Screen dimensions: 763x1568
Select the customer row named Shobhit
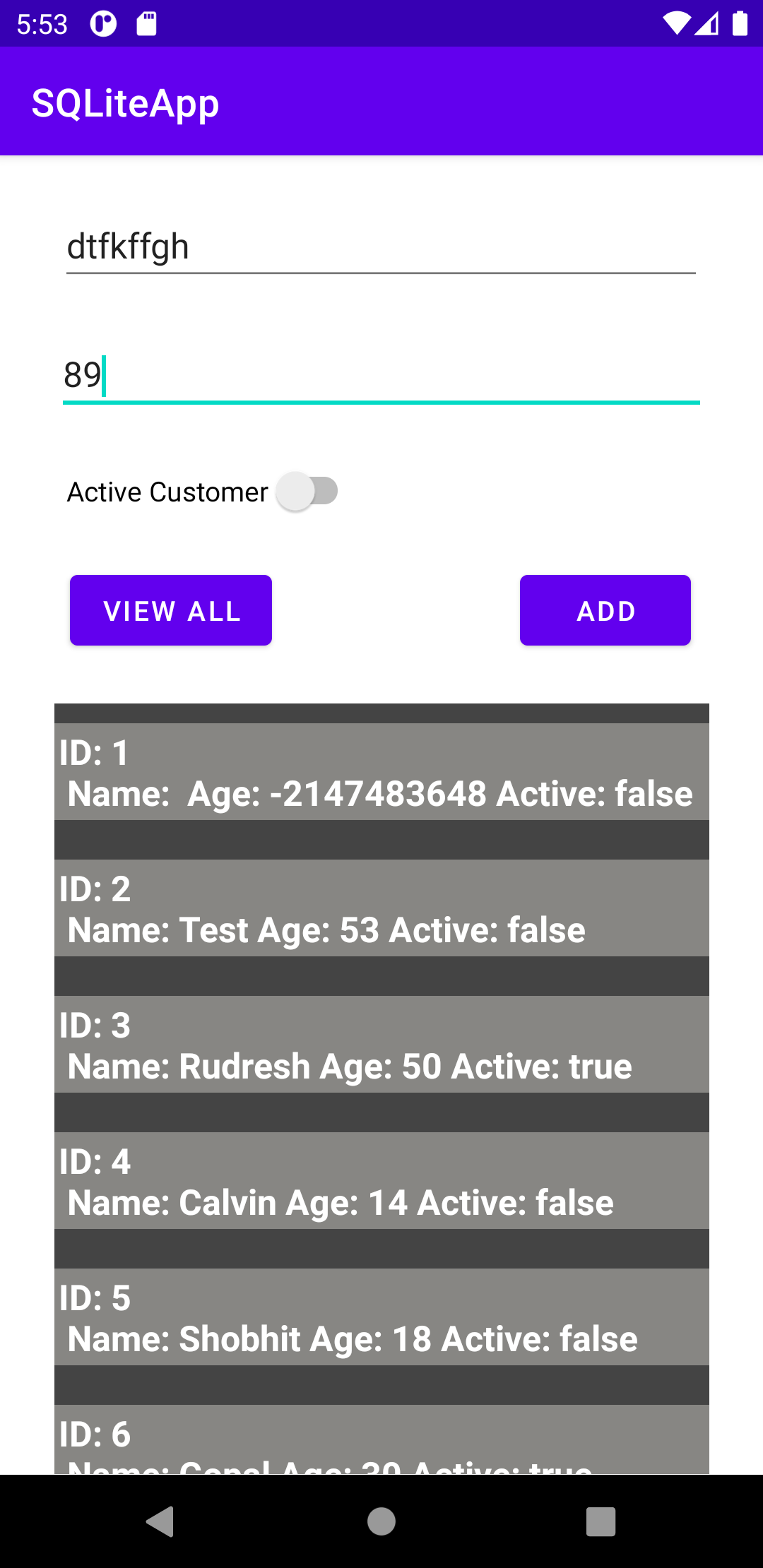pos(381,1317)
